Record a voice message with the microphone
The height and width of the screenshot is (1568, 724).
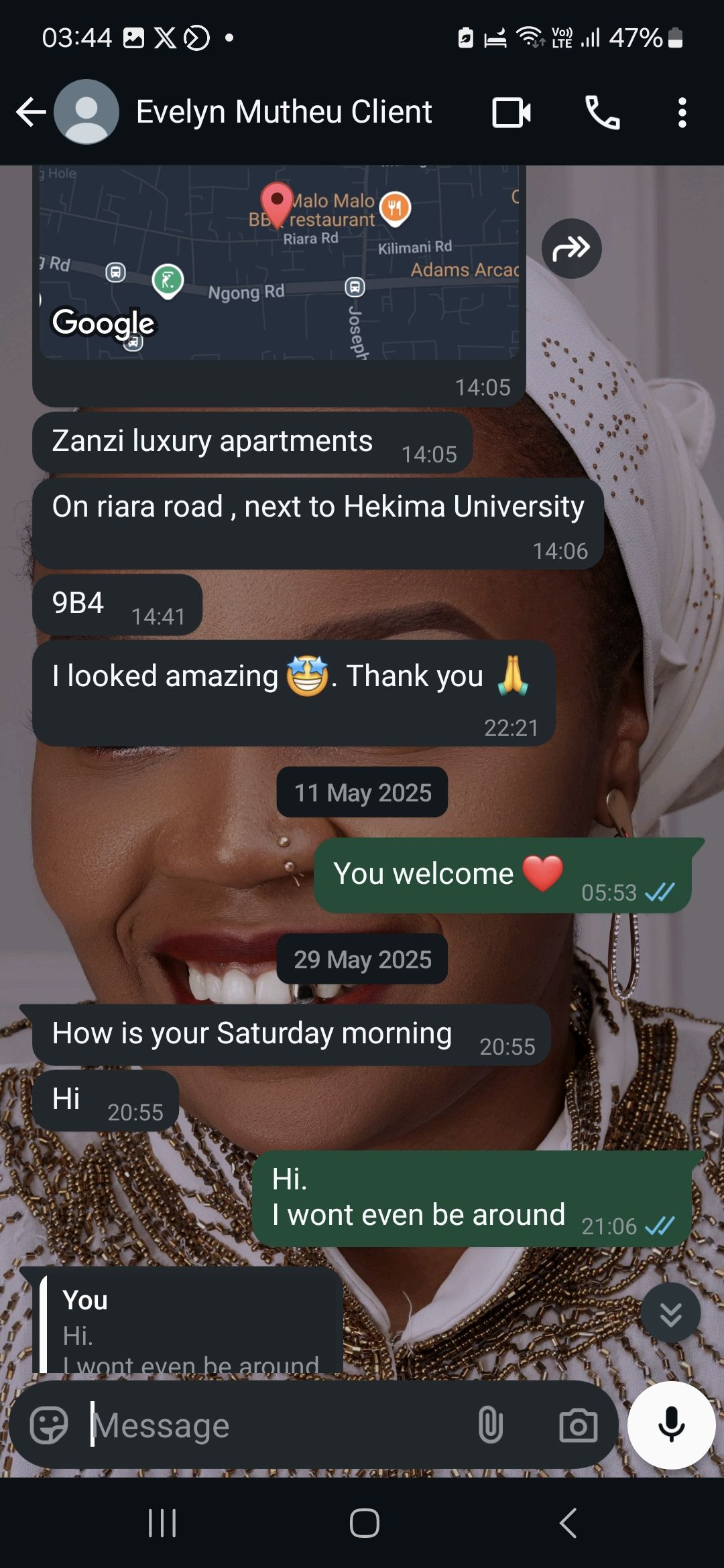(670, 1424)
